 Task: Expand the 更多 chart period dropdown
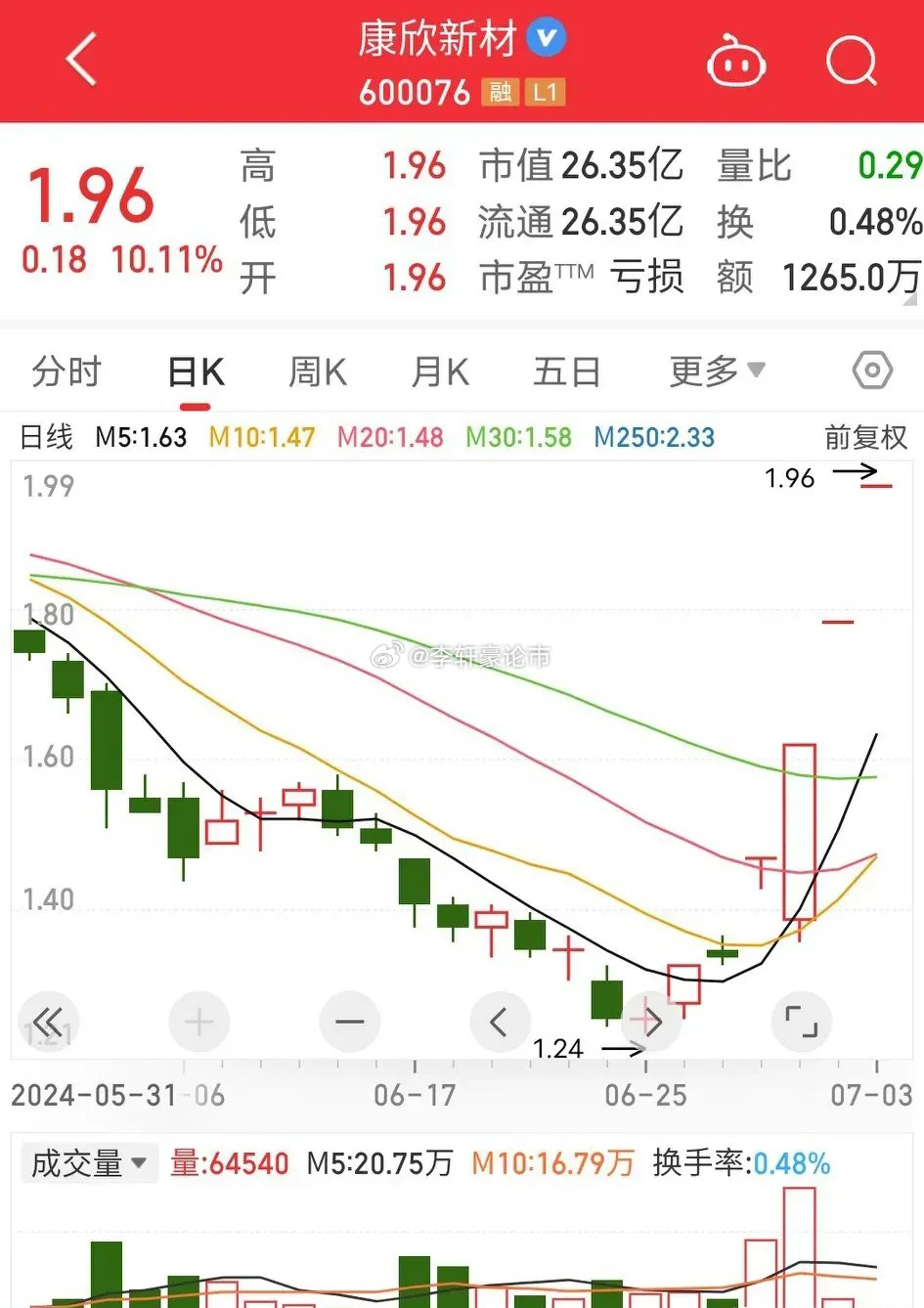(x=717, y=371)
